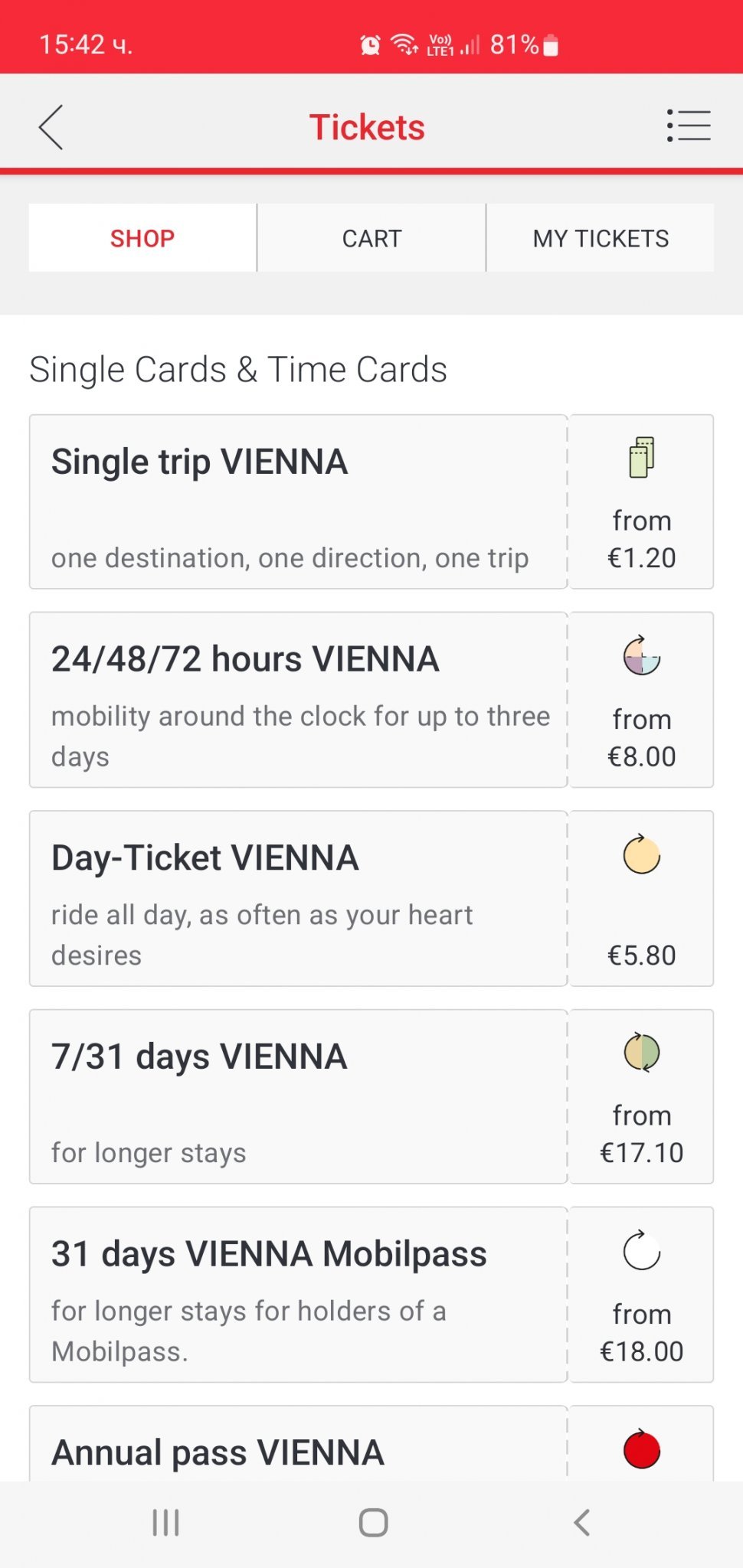
Task: View 31 days VIENNA Mobilpass option
Action: [x=371, y=1295]
